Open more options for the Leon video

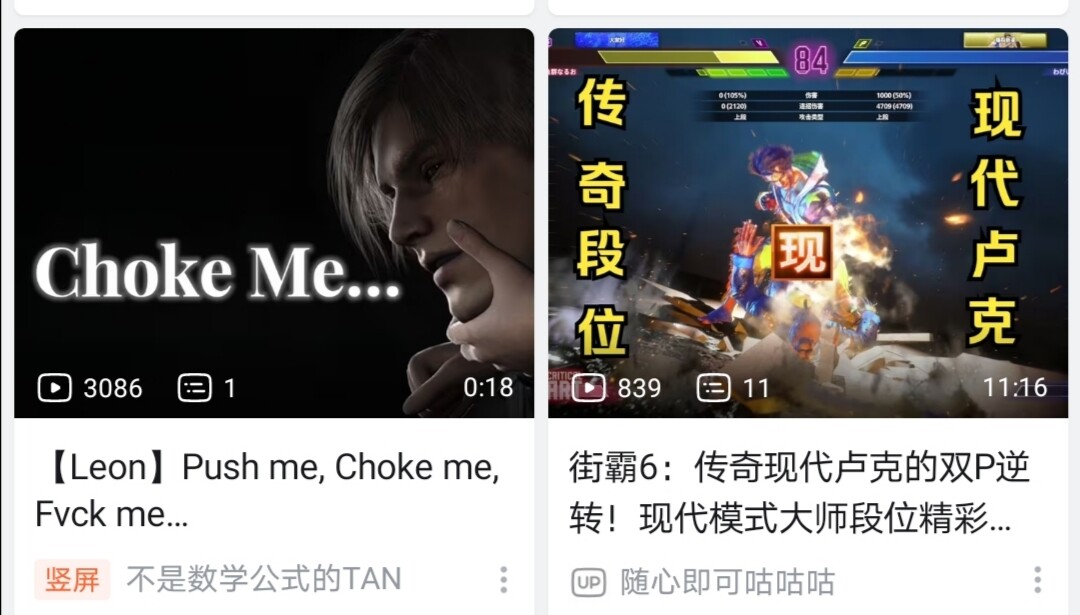click(x=503, y=579)
